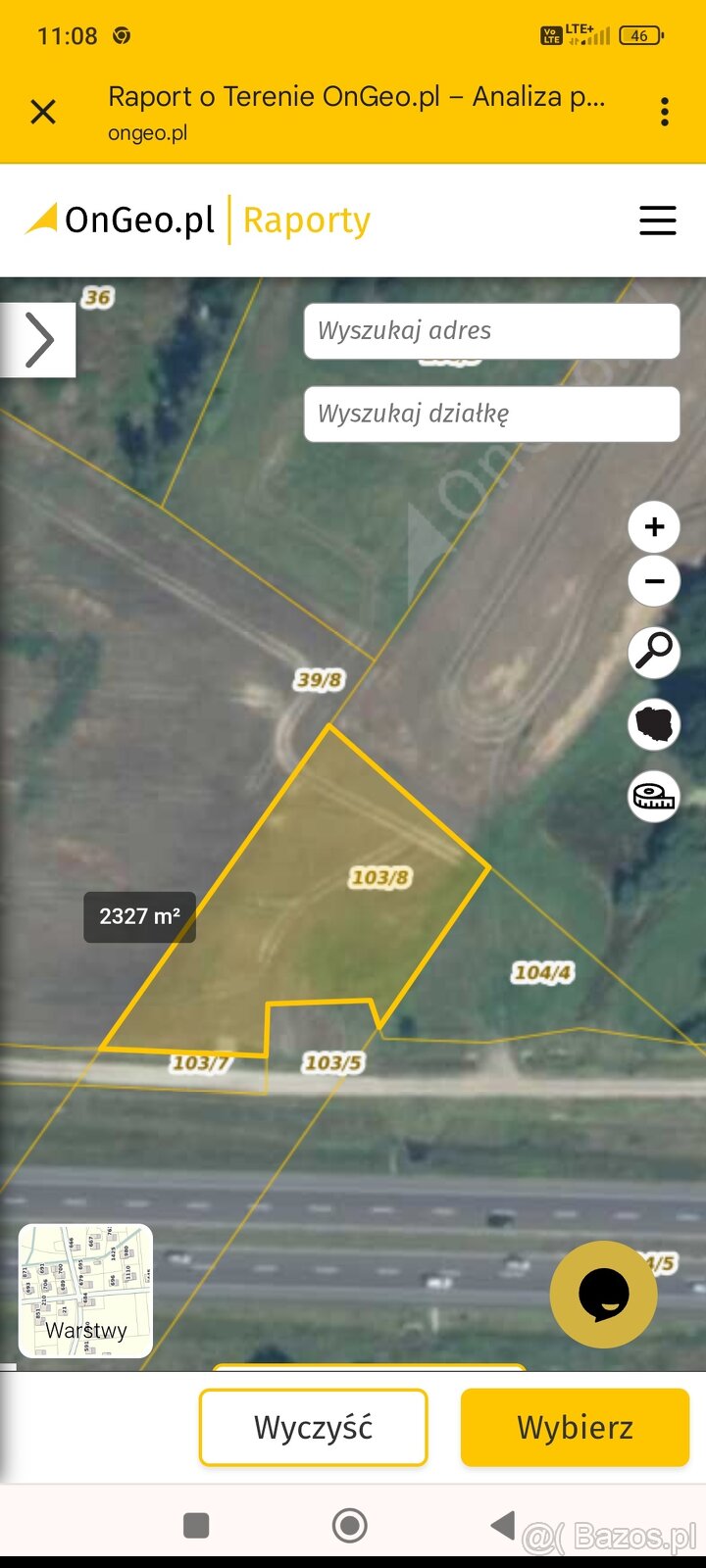
Task: Open the OnGeo hamburger menu
Action: pyautogui.click(x=658, y=220)
